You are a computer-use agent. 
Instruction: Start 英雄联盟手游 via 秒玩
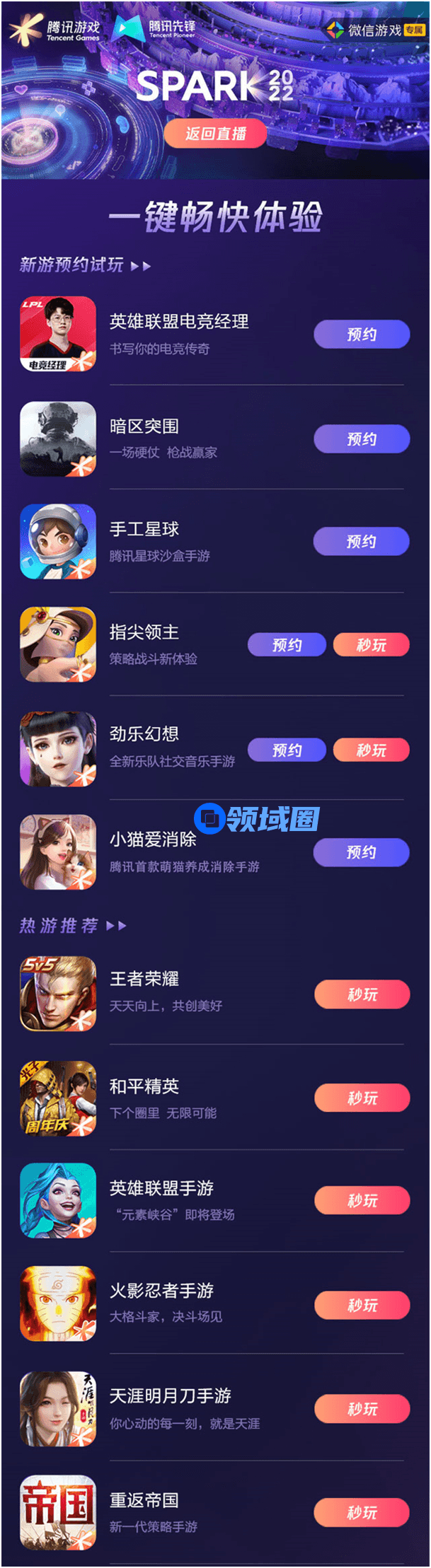[x=362, y=1200]
